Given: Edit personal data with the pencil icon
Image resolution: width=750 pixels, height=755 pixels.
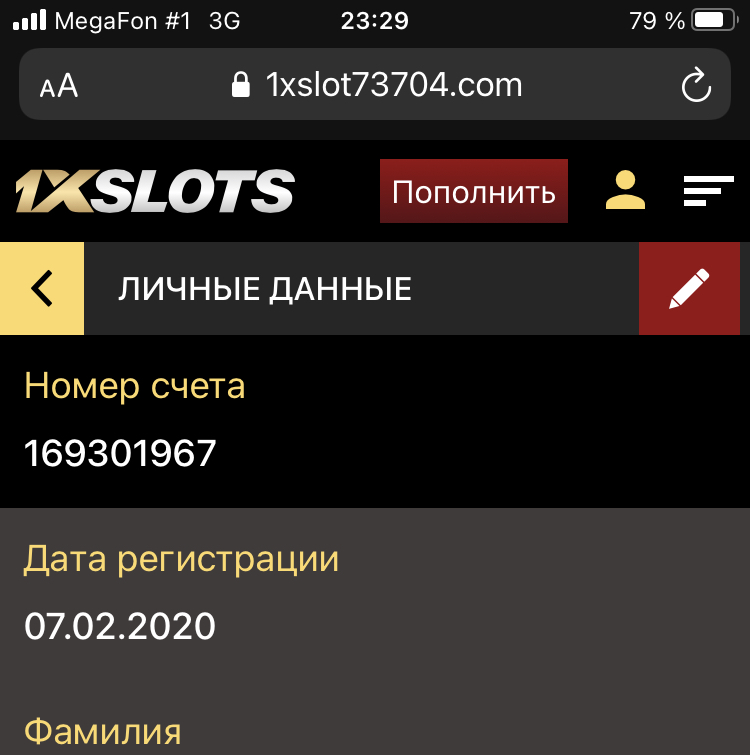Looking at the screenshot, I should 689,288.
